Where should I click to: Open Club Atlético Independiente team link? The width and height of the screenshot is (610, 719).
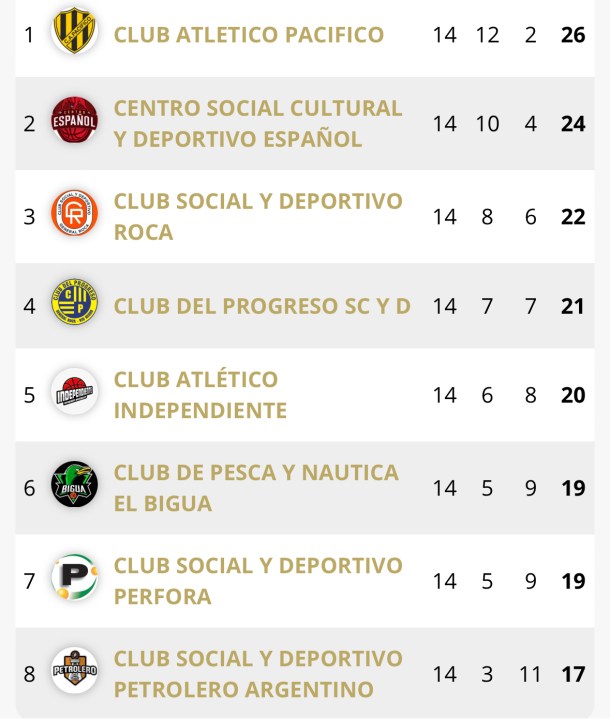200,395
